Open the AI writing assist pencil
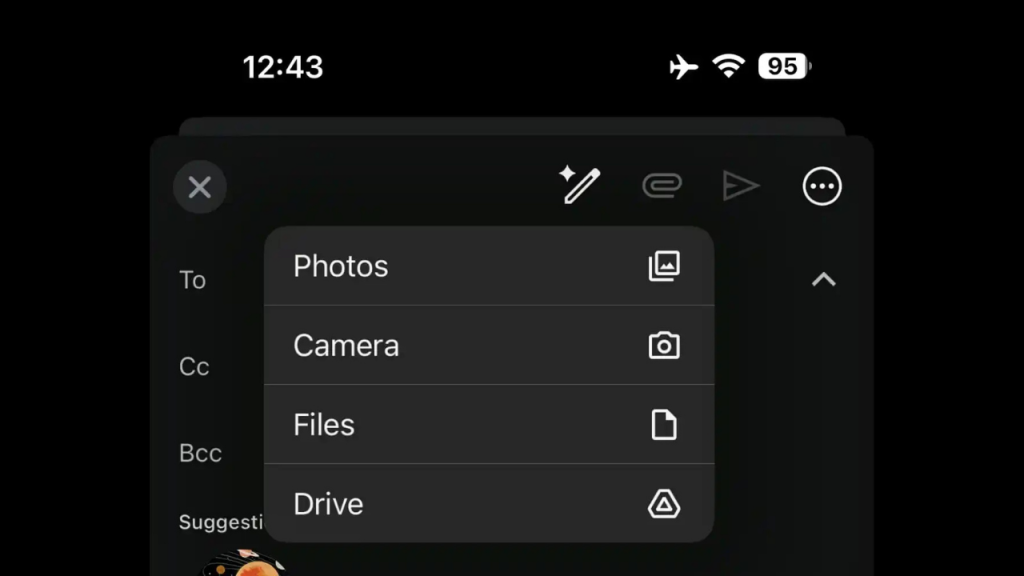This screenshot has height=576, width=1024. [580, 186]
